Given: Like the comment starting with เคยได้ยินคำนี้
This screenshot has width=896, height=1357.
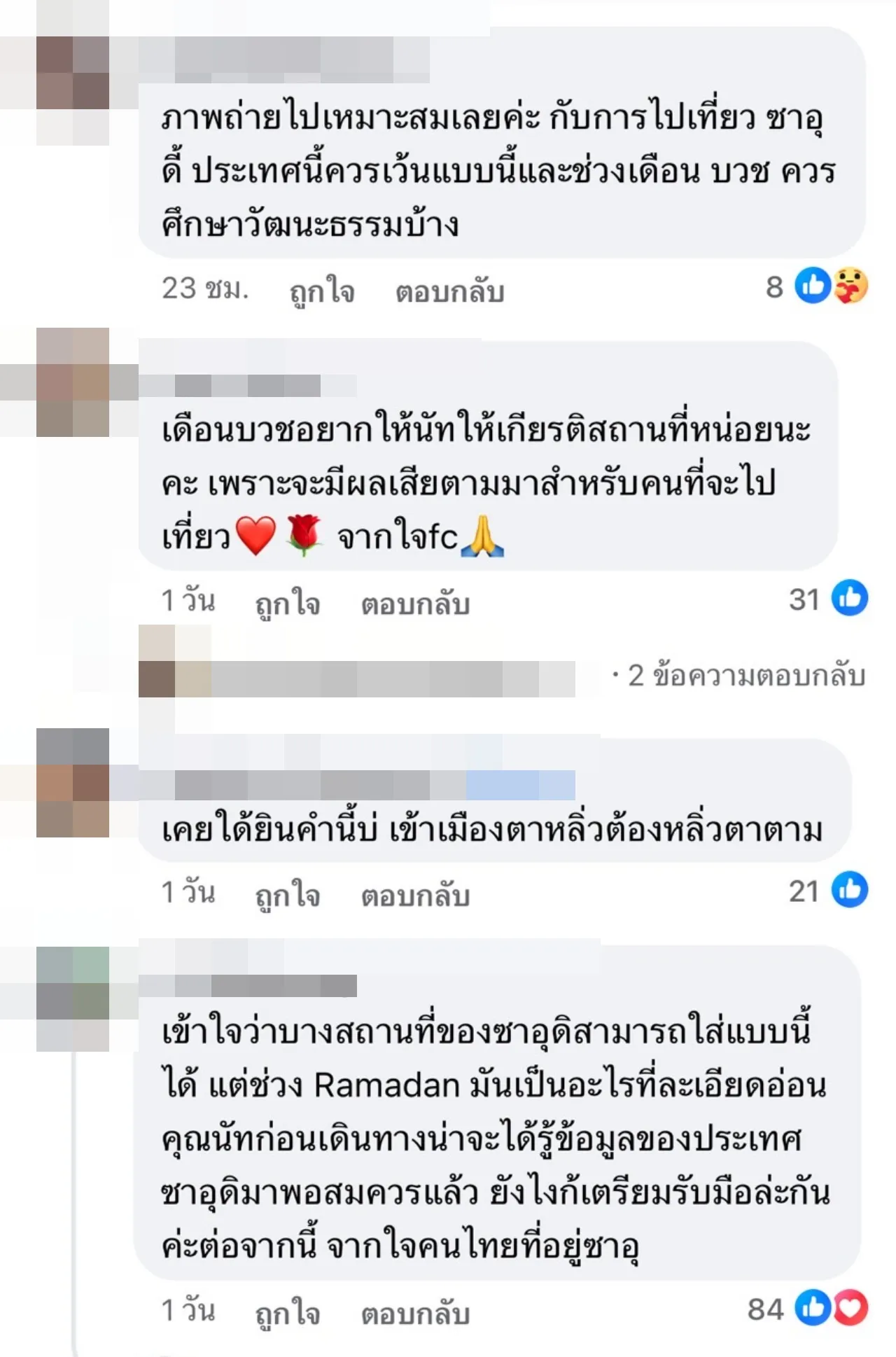Looking at the screenshot, I should 288,895.
